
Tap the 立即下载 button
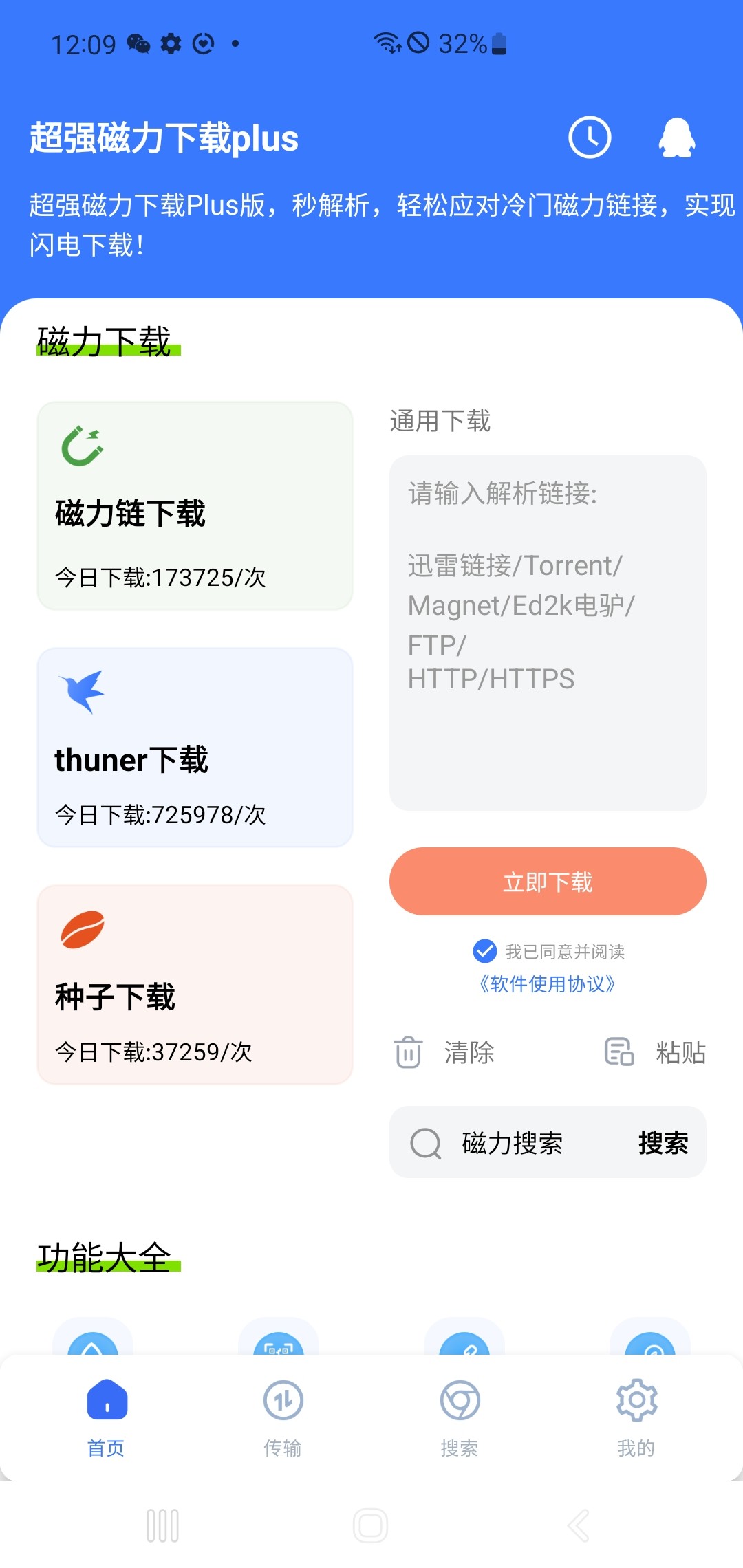click(x=548, y=881)
